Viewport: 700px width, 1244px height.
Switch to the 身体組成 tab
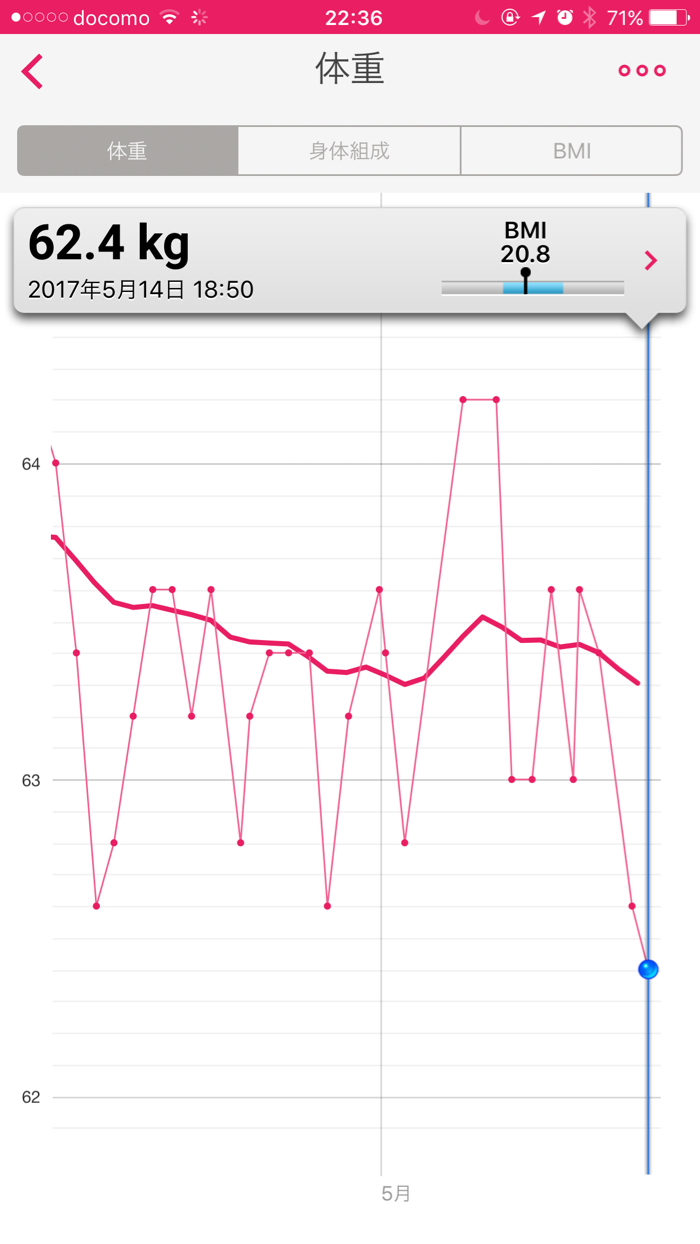point(349,151)
